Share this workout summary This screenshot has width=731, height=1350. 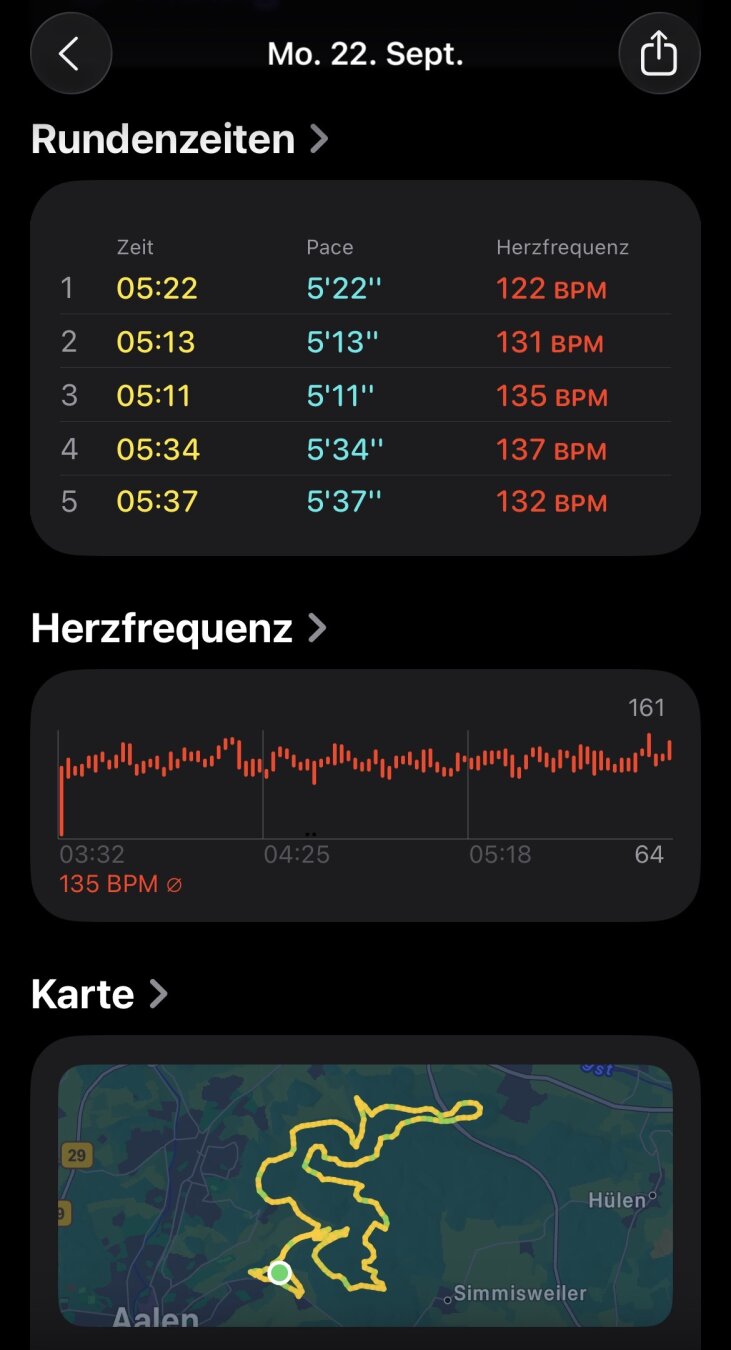click(x=659, y=54)
